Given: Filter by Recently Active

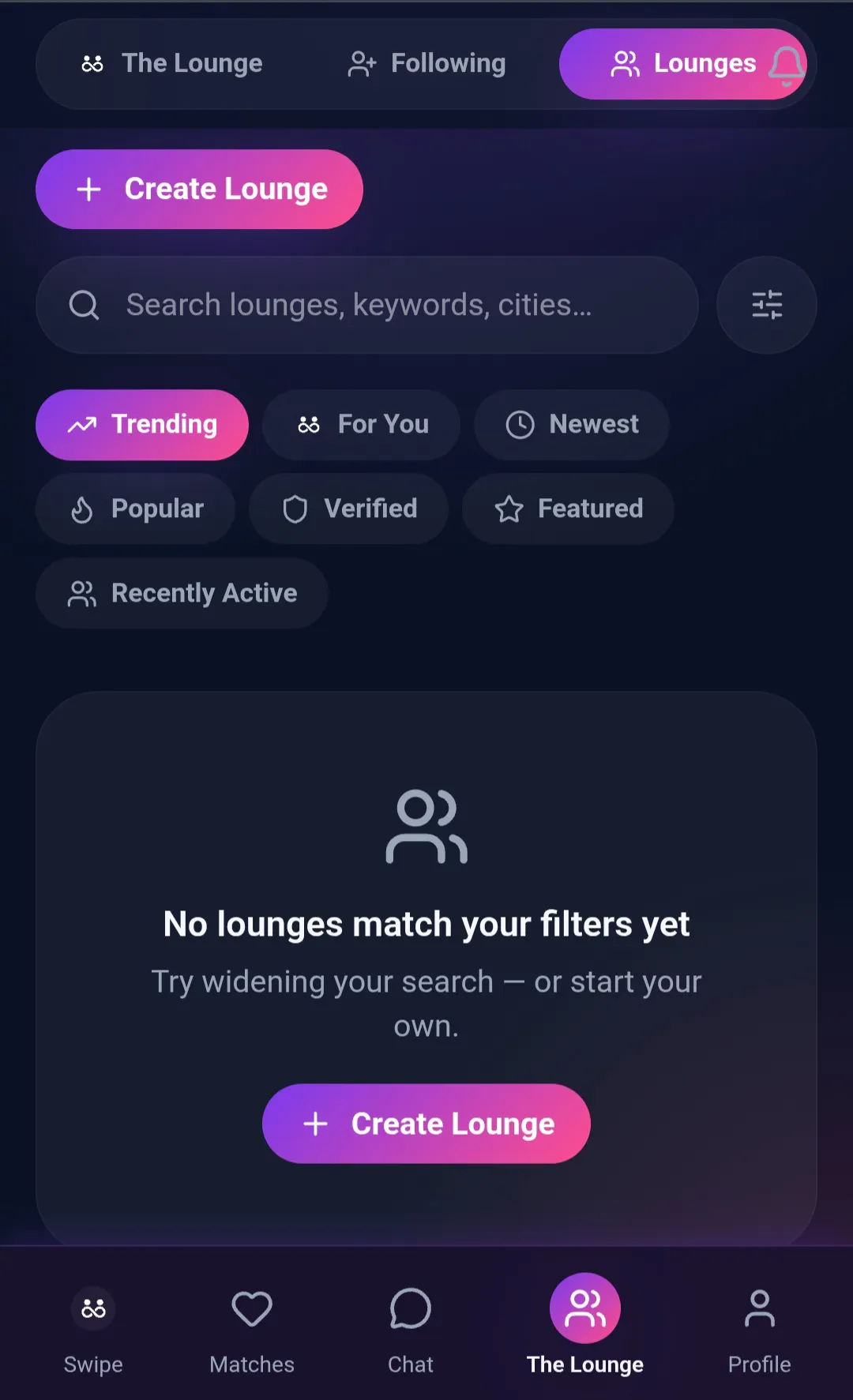Looking at the screenshot, I should 182,594.
